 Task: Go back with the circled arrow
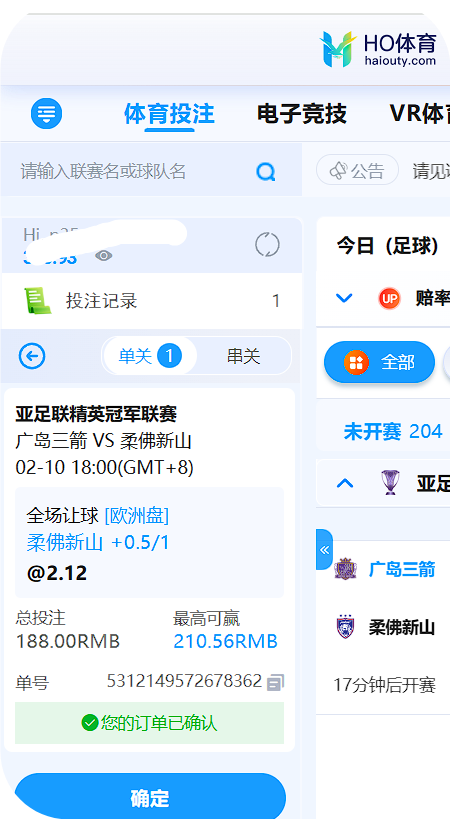click(x=32, y=356)
